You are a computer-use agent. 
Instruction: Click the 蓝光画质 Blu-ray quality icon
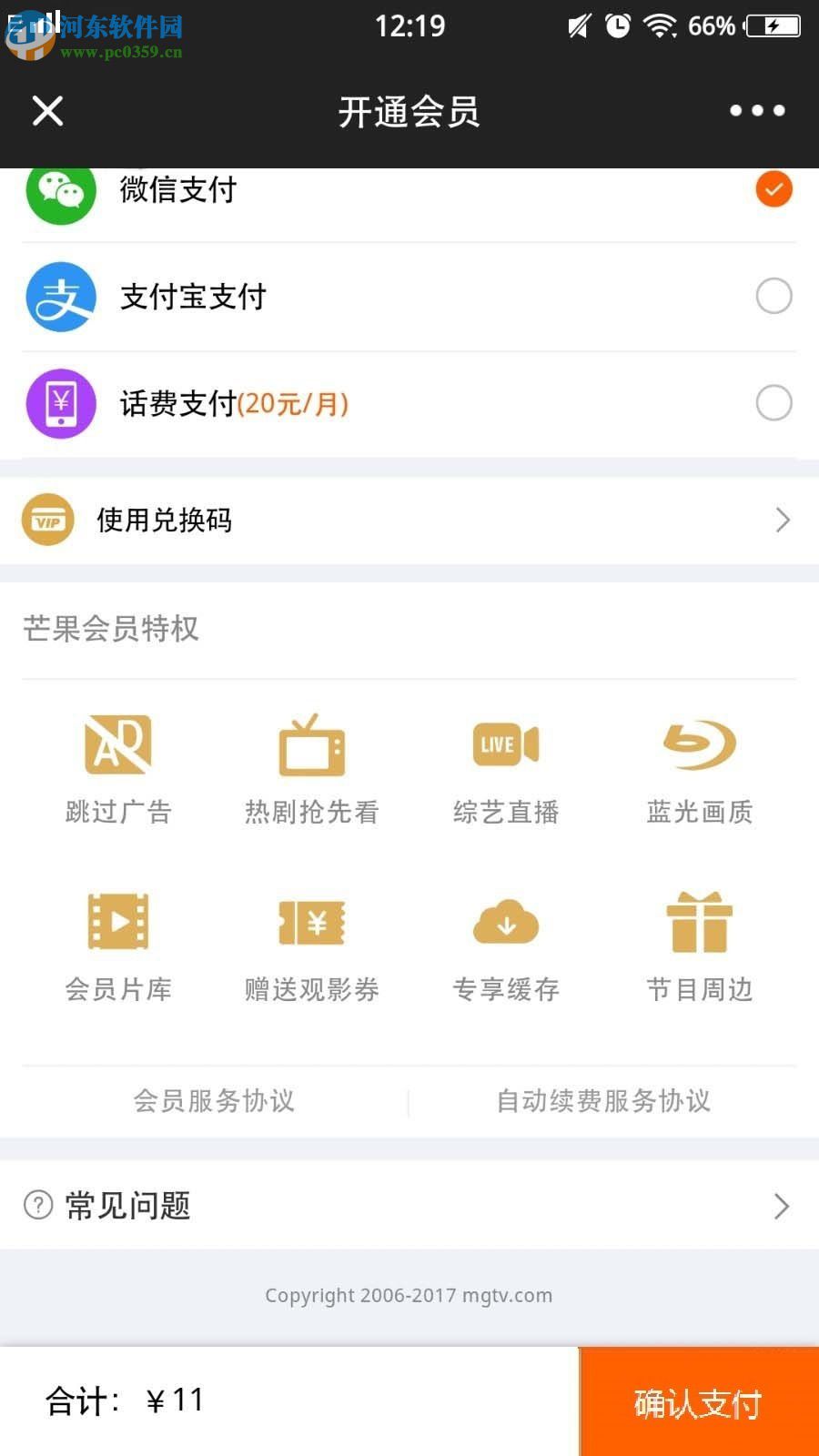[x=699, y=744]
